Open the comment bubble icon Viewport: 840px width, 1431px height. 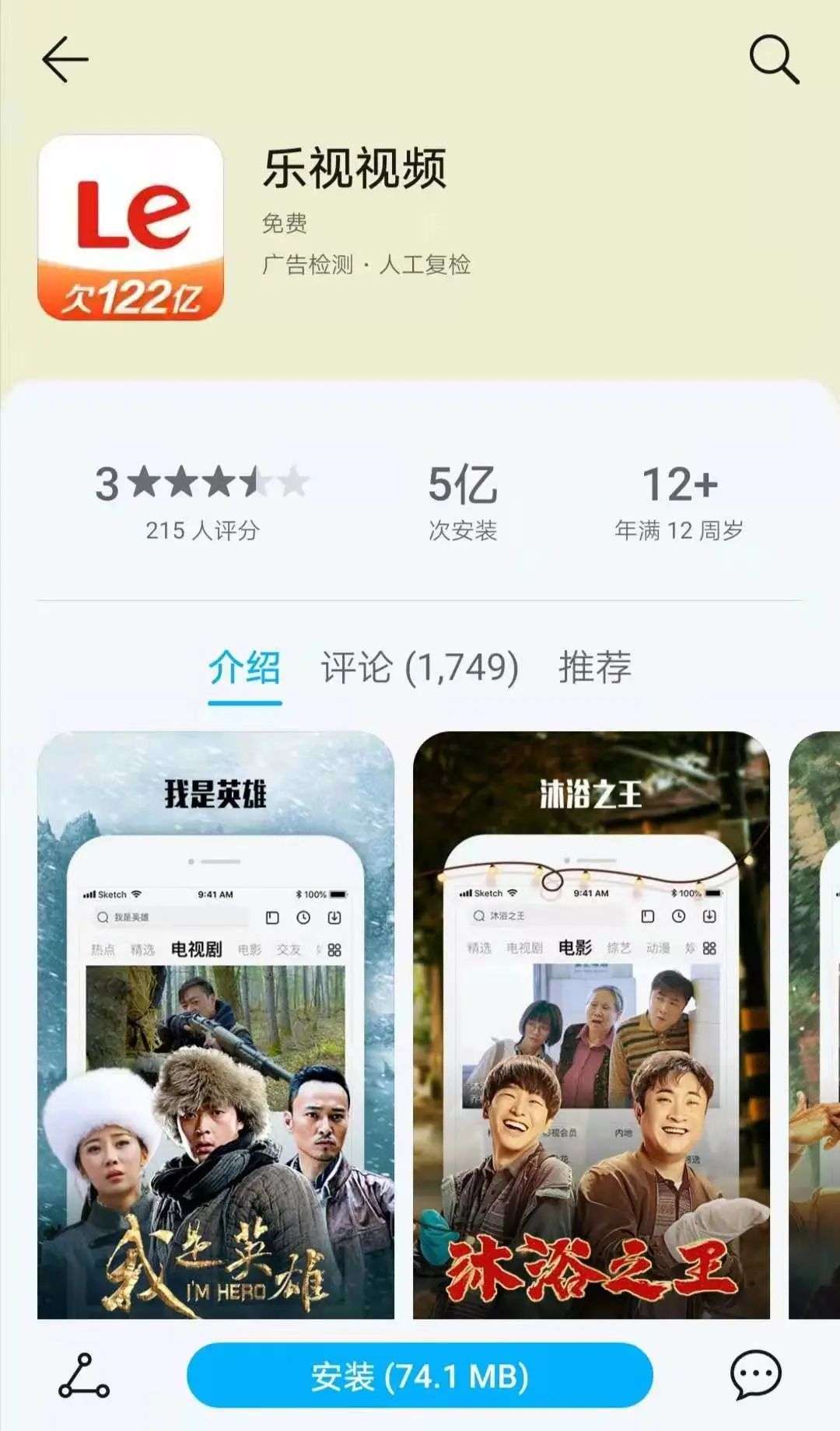click(x=755, y=1374)
